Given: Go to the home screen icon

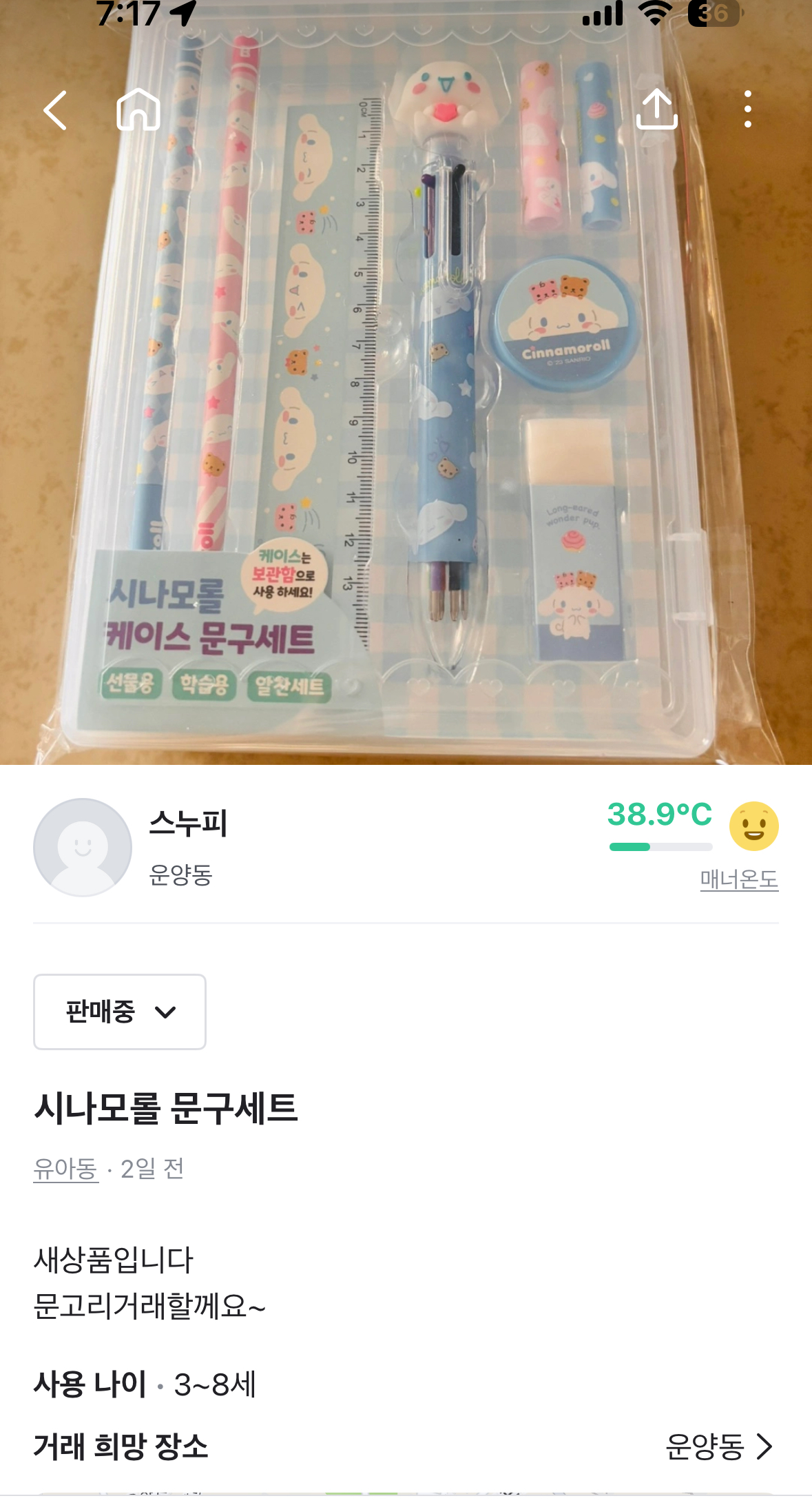Looking at the screenshot, I should click(x=138, y=110).
